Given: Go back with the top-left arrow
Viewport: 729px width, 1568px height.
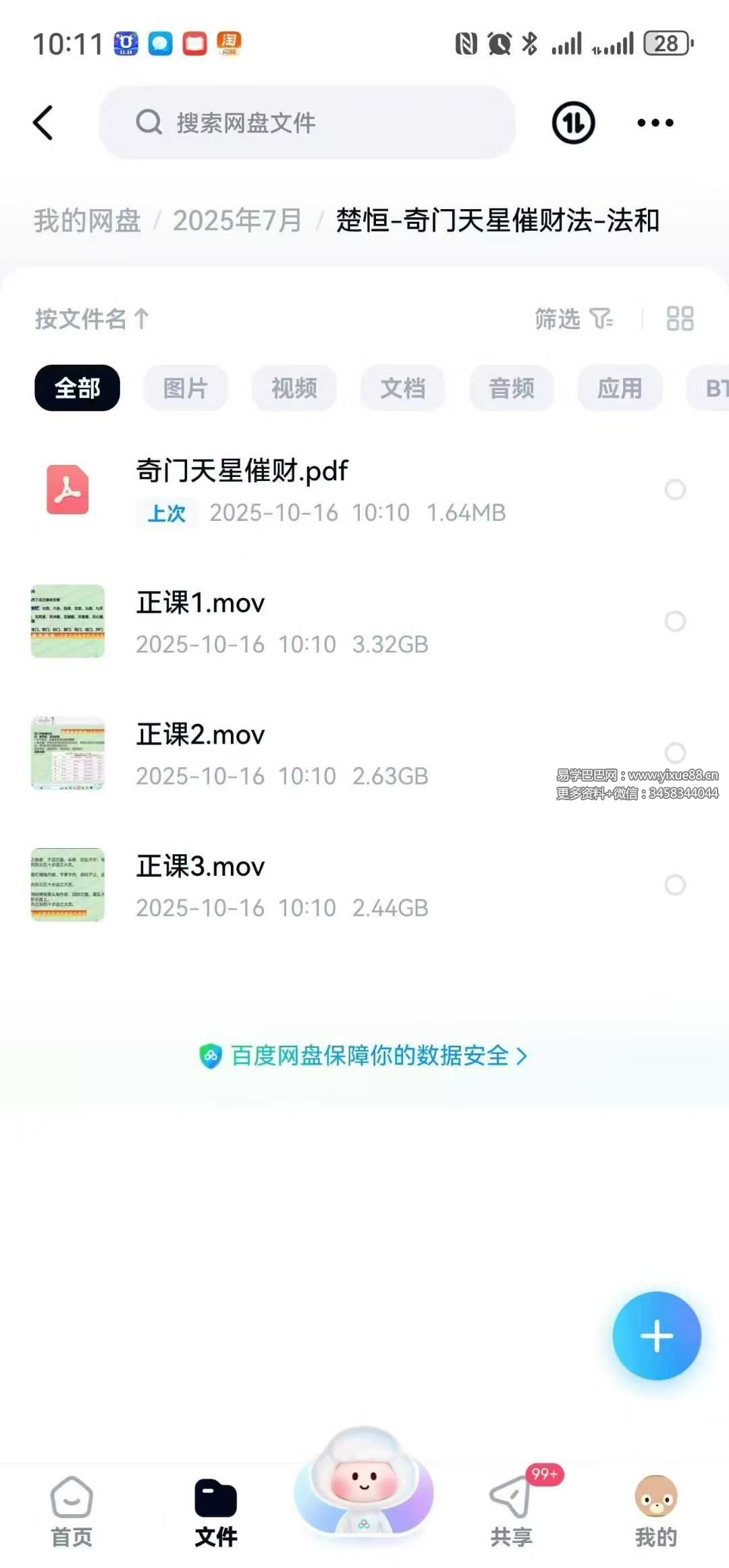Looking at the screenshot, I should click(43, 123).
